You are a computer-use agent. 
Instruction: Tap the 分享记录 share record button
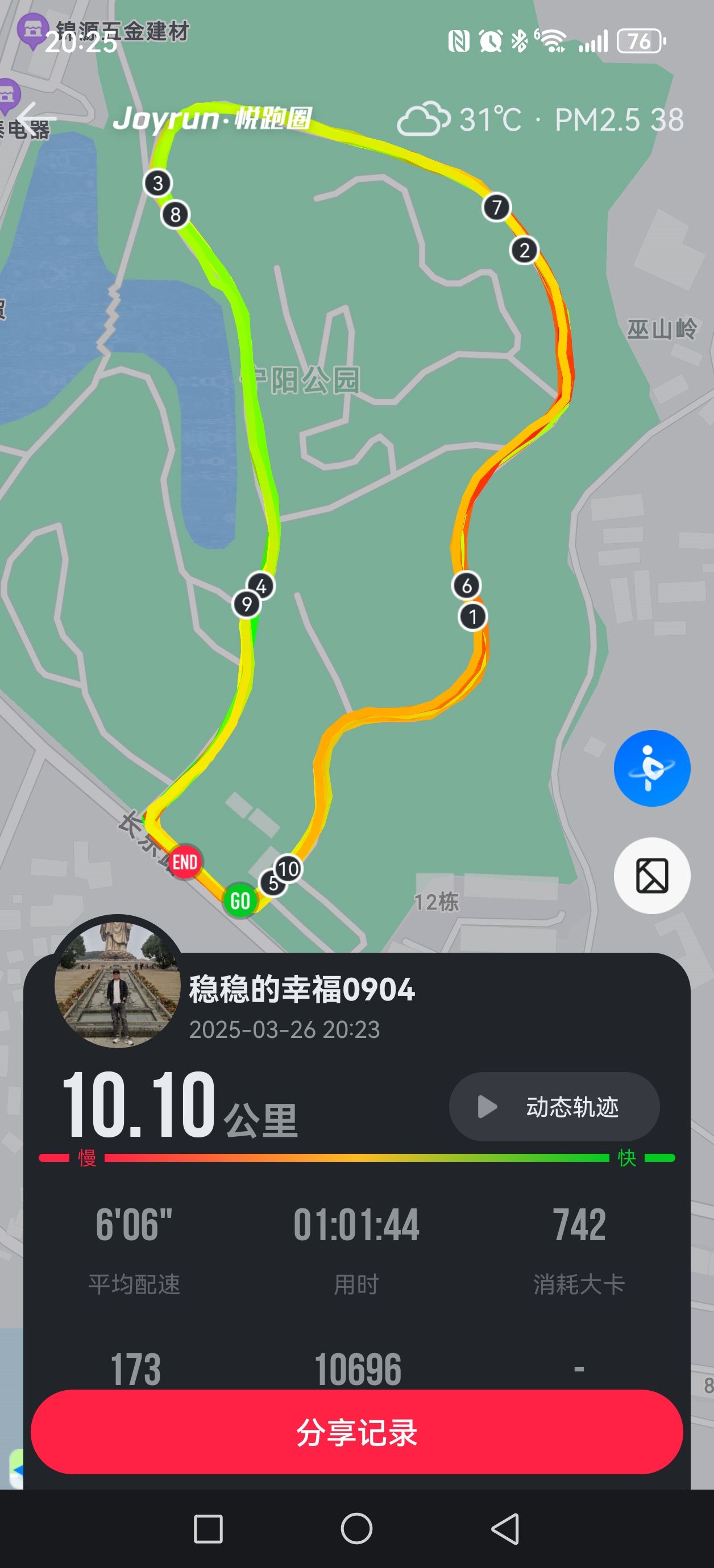coord(356,1432)
